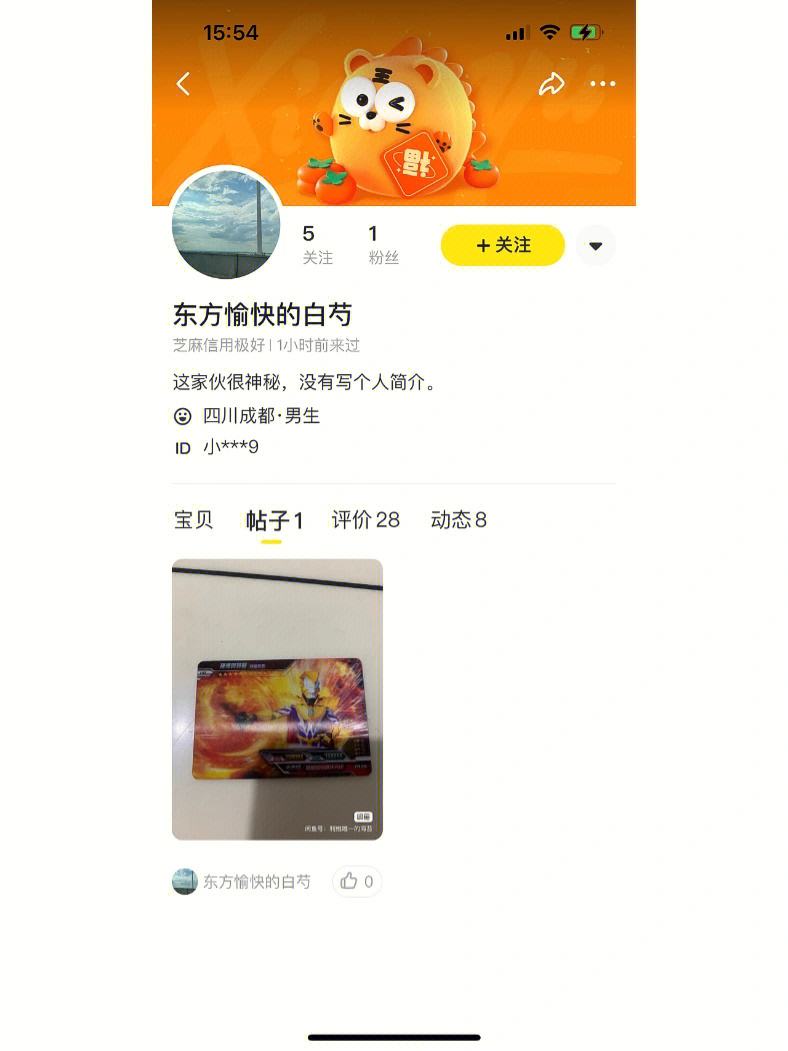The height and width of the screenshot is (1051, 788).
Task: Switch to the 评价 28 tab
Action: (x=365, y=519)
